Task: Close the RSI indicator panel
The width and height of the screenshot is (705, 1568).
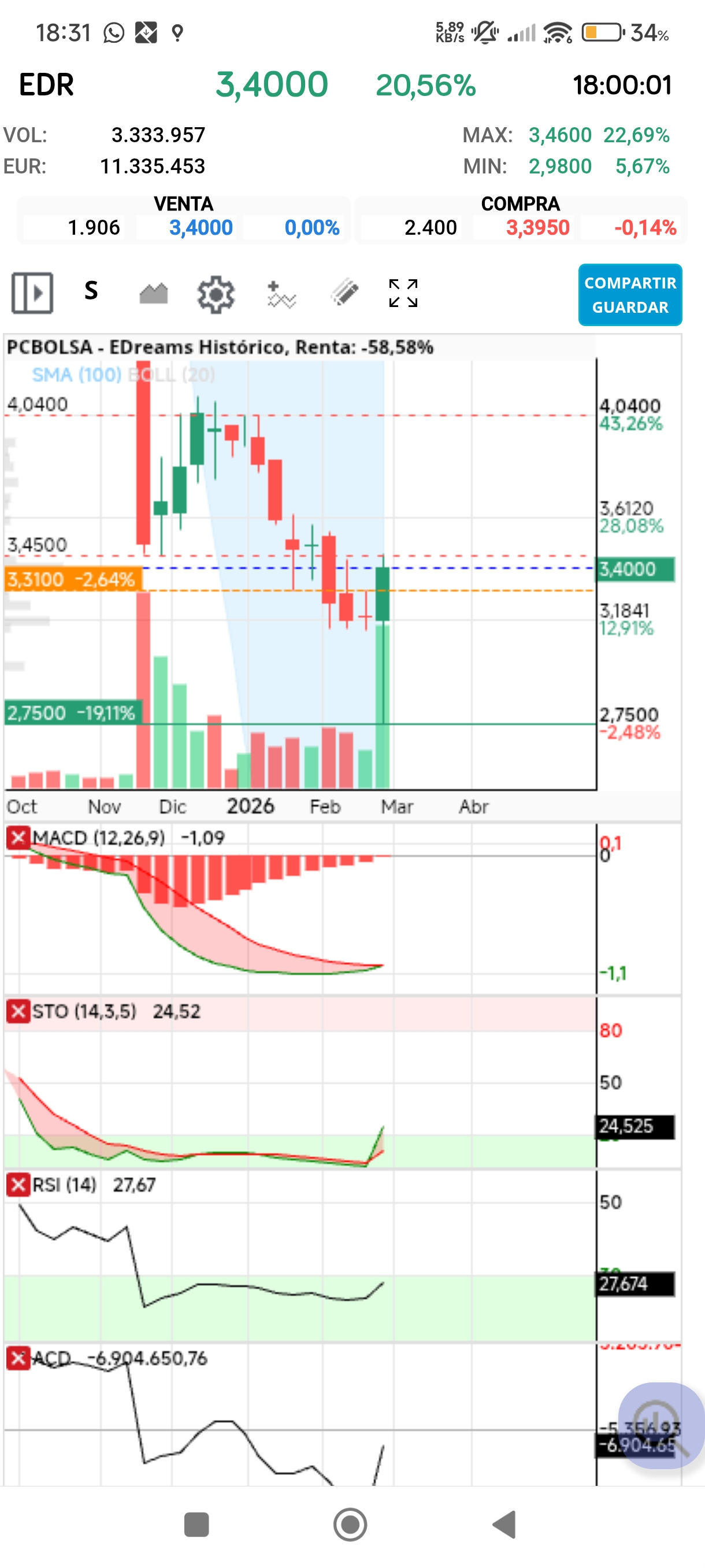Action: (x=18, y=1185)
